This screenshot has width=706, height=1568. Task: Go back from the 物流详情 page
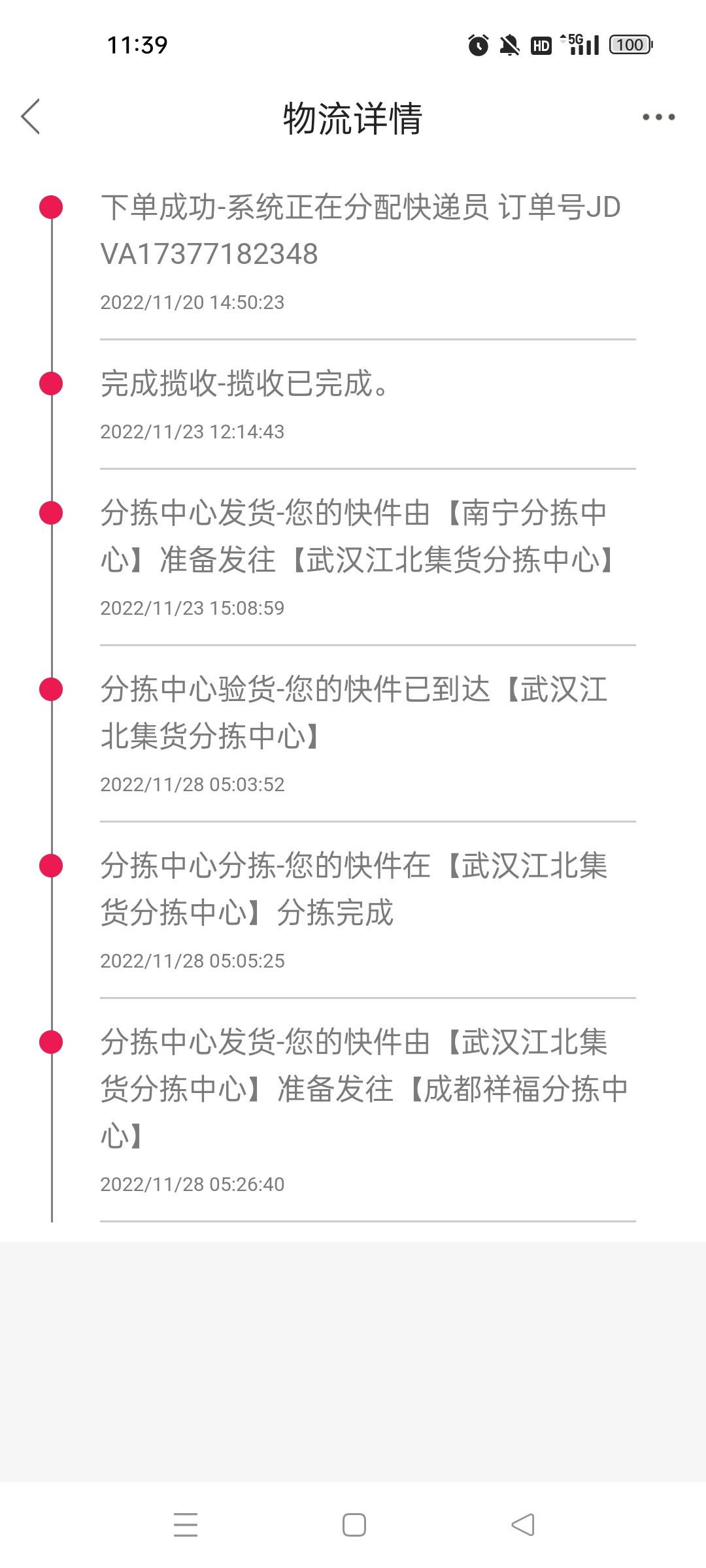coord(30,117)
